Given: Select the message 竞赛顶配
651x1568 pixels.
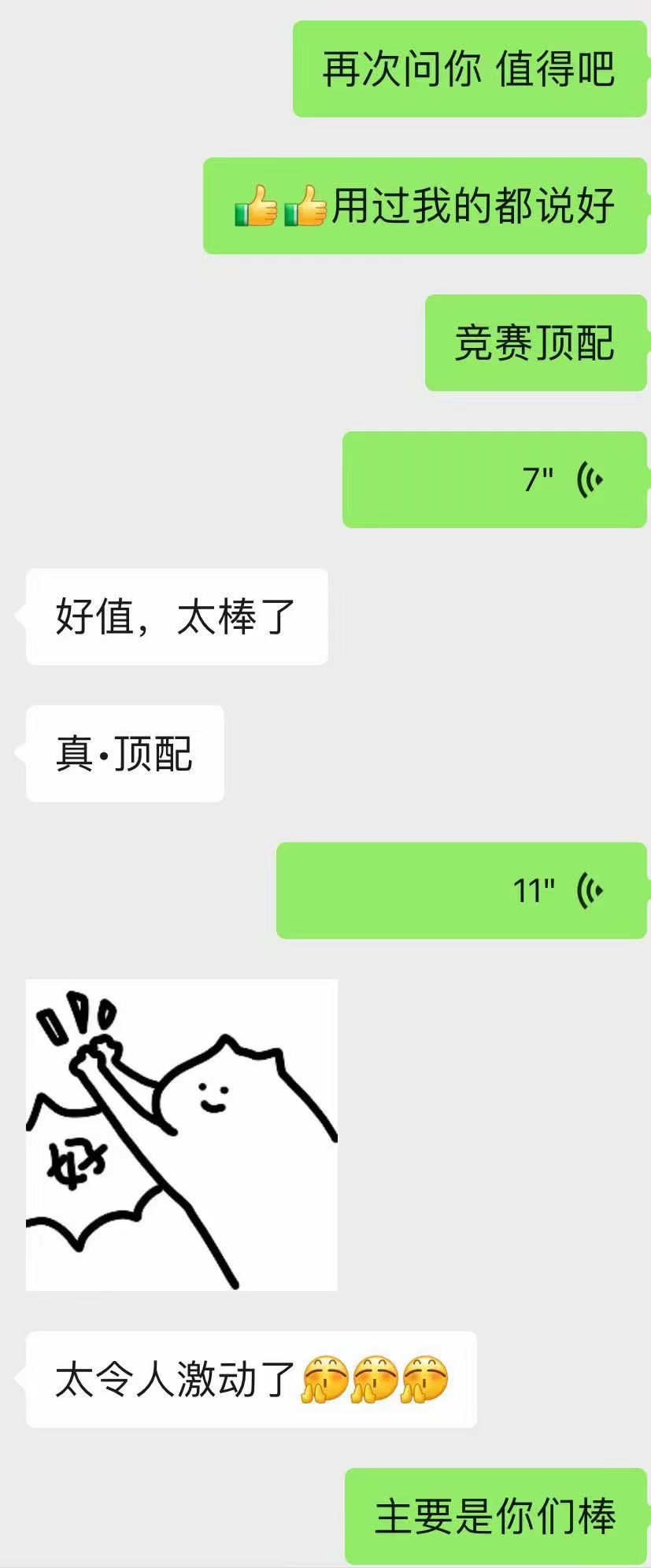Looking at the screenshot, I should pos(534,342).
